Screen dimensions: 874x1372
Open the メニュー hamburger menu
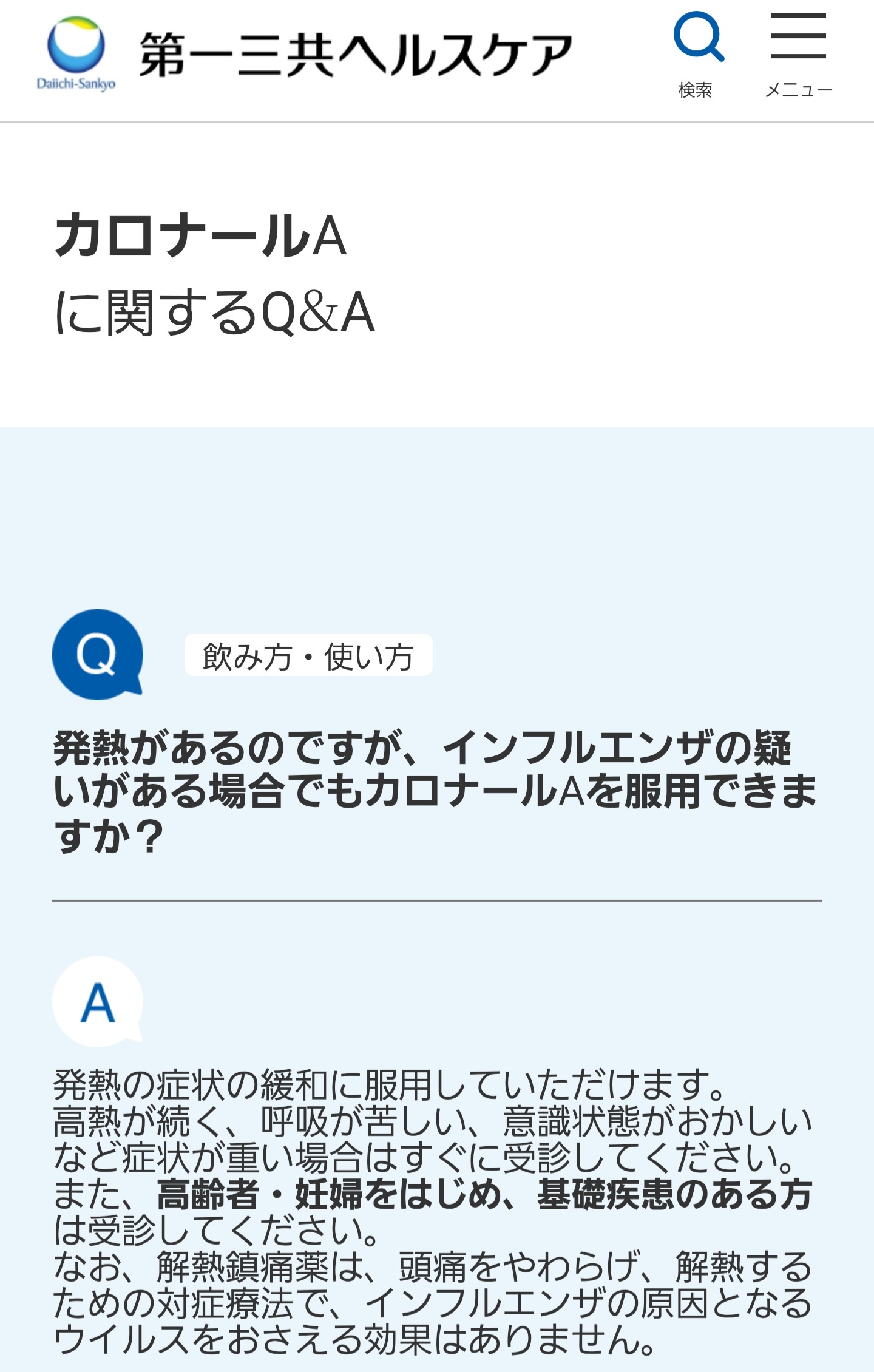[x=798, y=53]
